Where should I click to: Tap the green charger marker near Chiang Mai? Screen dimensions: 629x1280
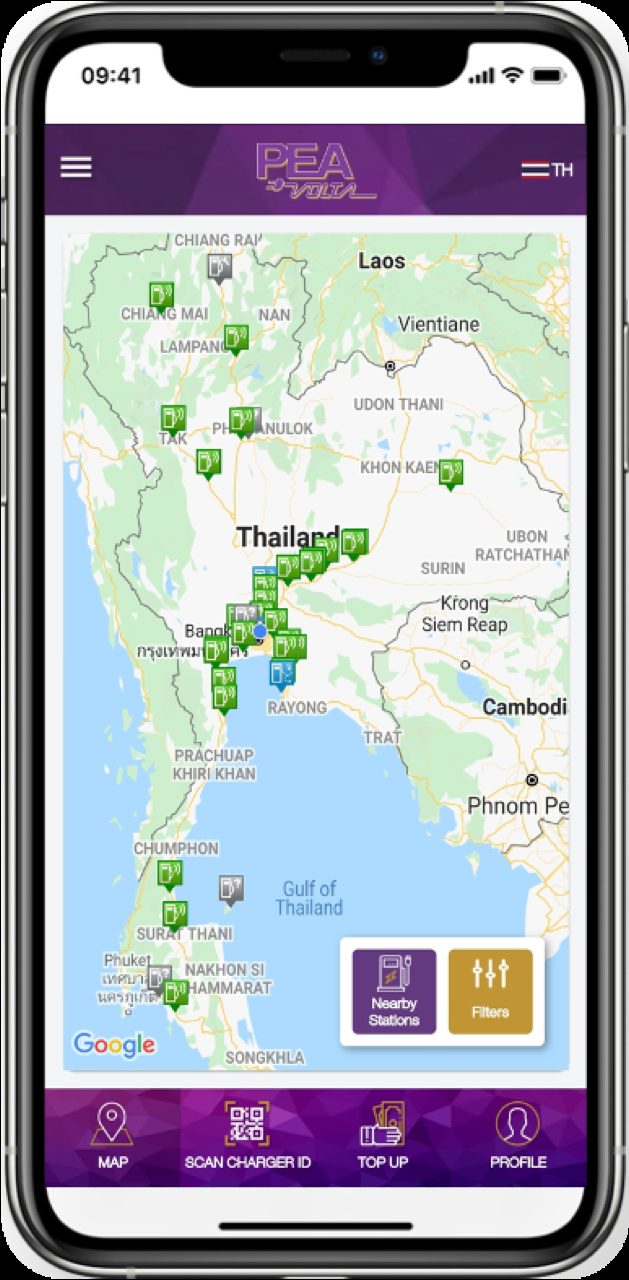161,295
